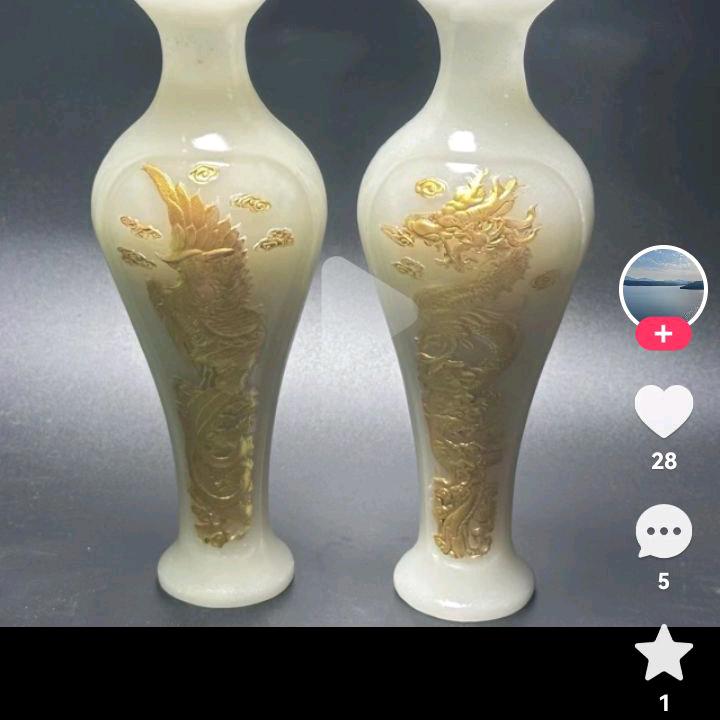Image resolution: width=720 pixels, height=720 pixels.
Task: Like this video with the heart
Action: [664, 411]
